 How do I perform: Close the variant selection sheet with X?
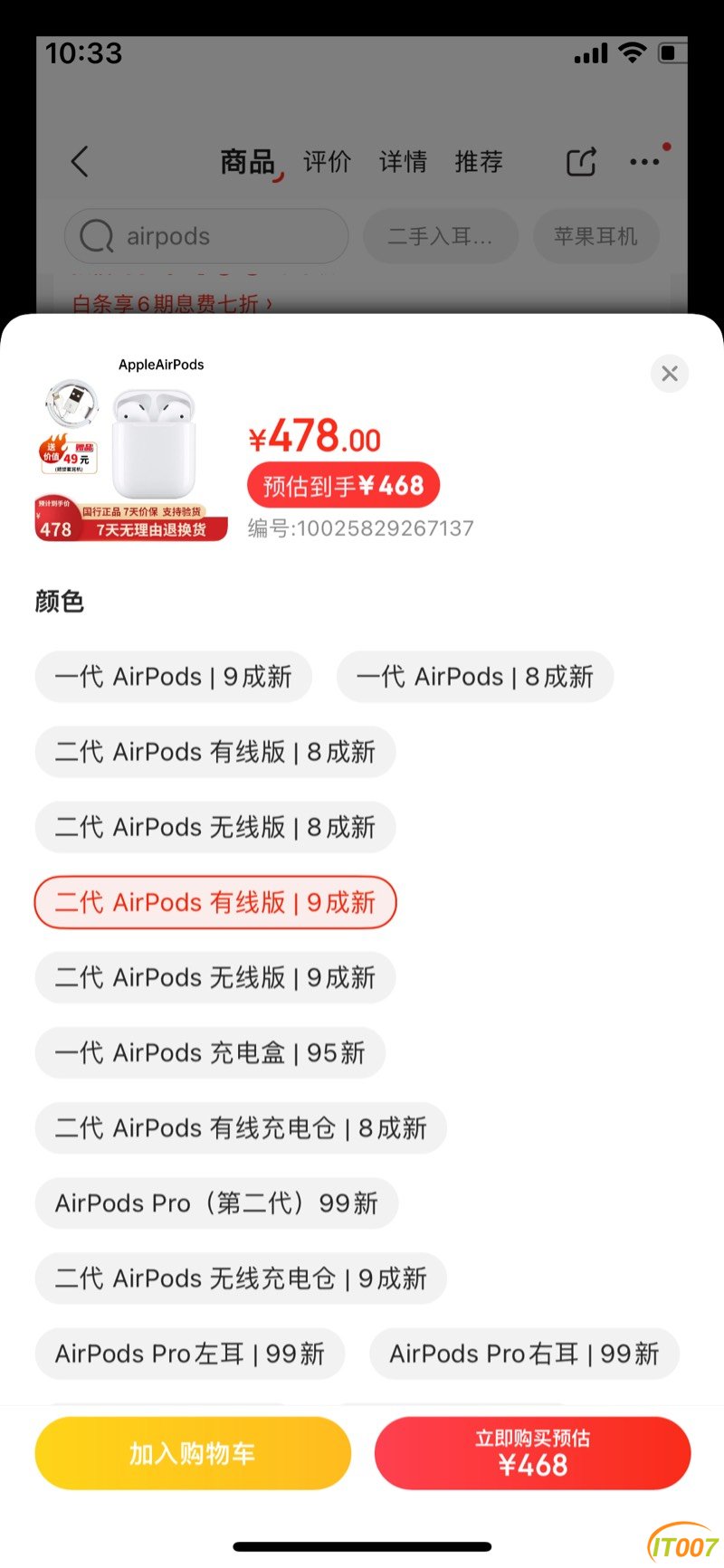(670, 374)
